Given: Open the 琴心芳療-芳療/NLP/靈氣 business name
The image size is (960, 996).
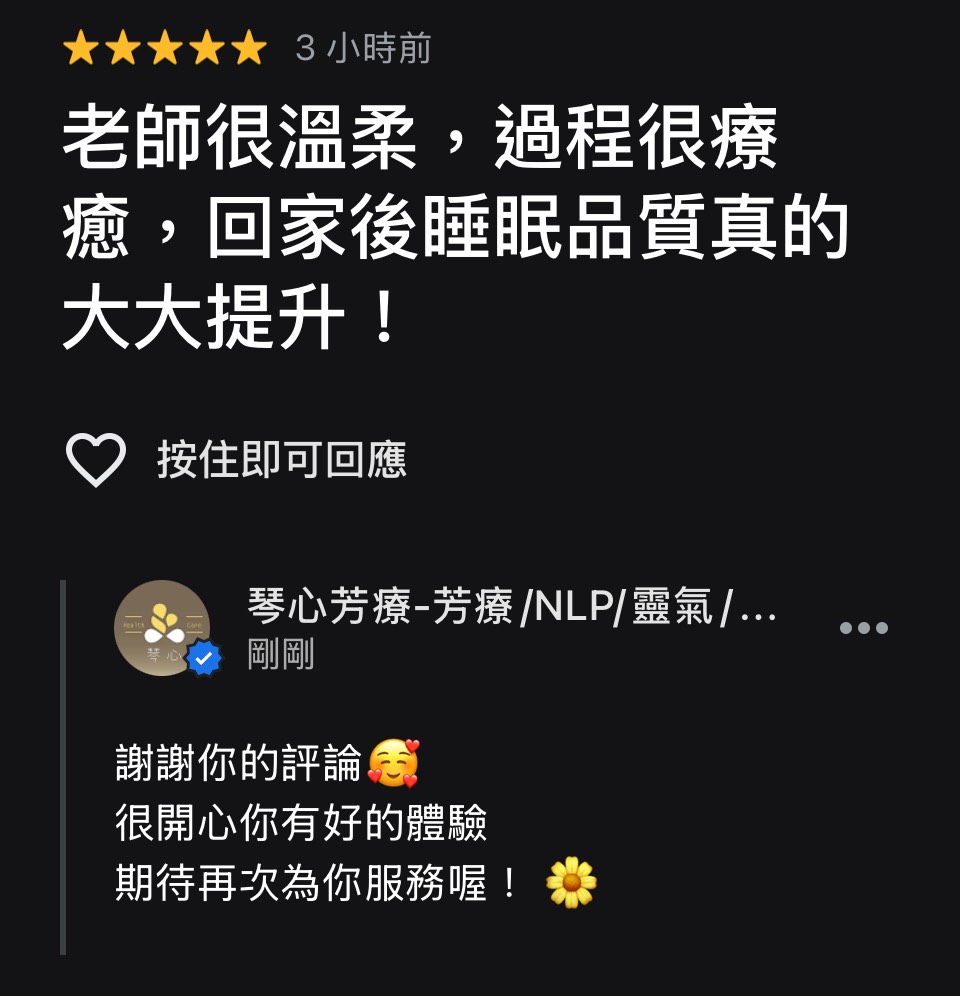Looking at the screenshot, I should pos(511,607).
